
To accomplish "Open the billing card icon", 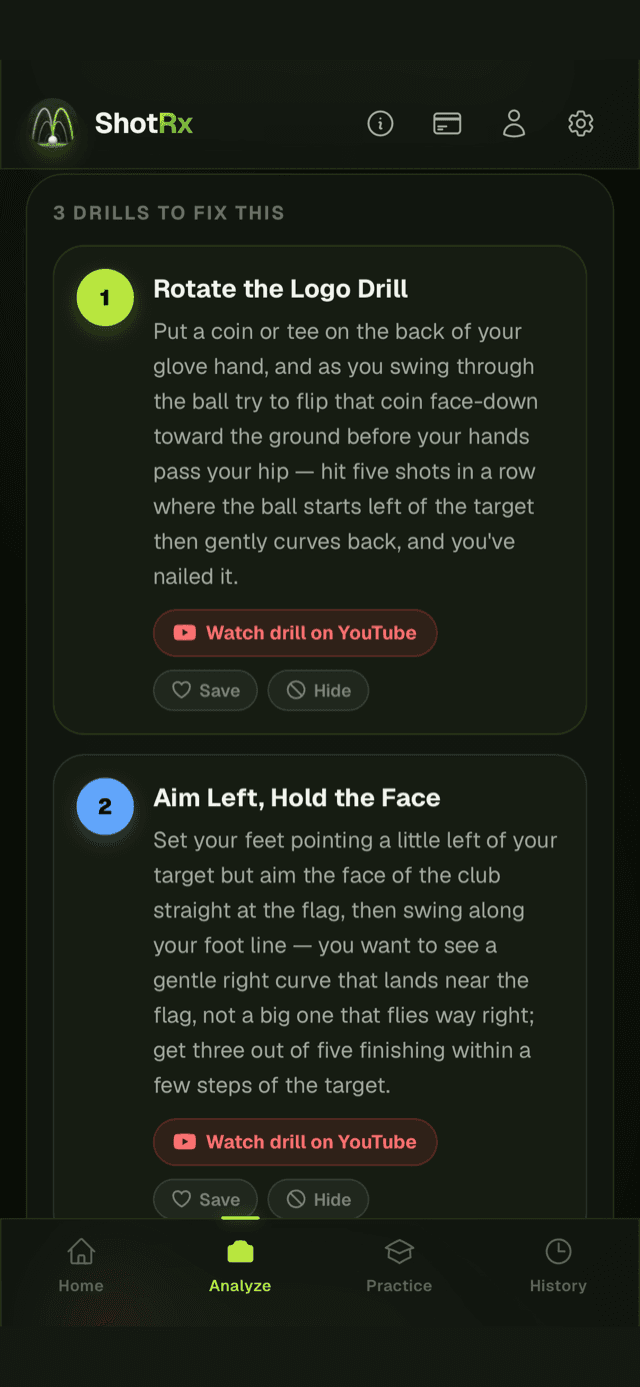I will (447, 124).
